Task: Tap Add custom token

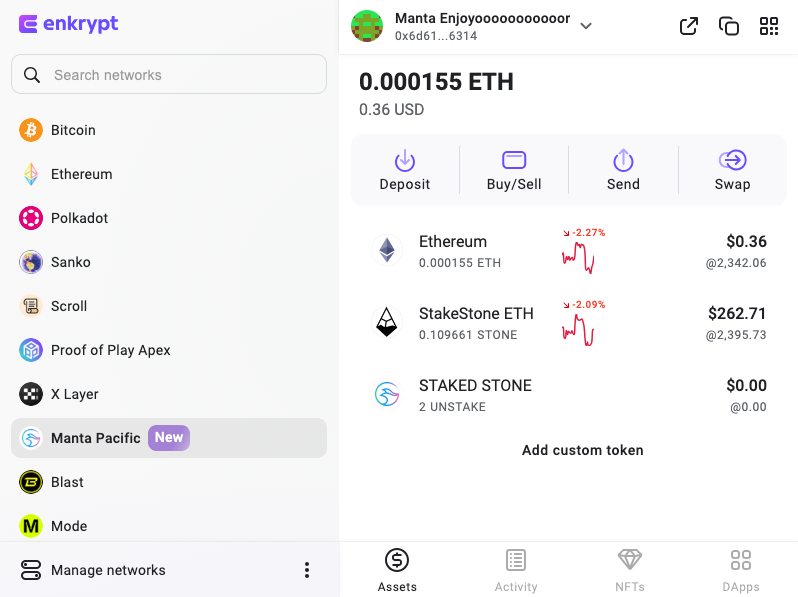Action: click(582, 450)
